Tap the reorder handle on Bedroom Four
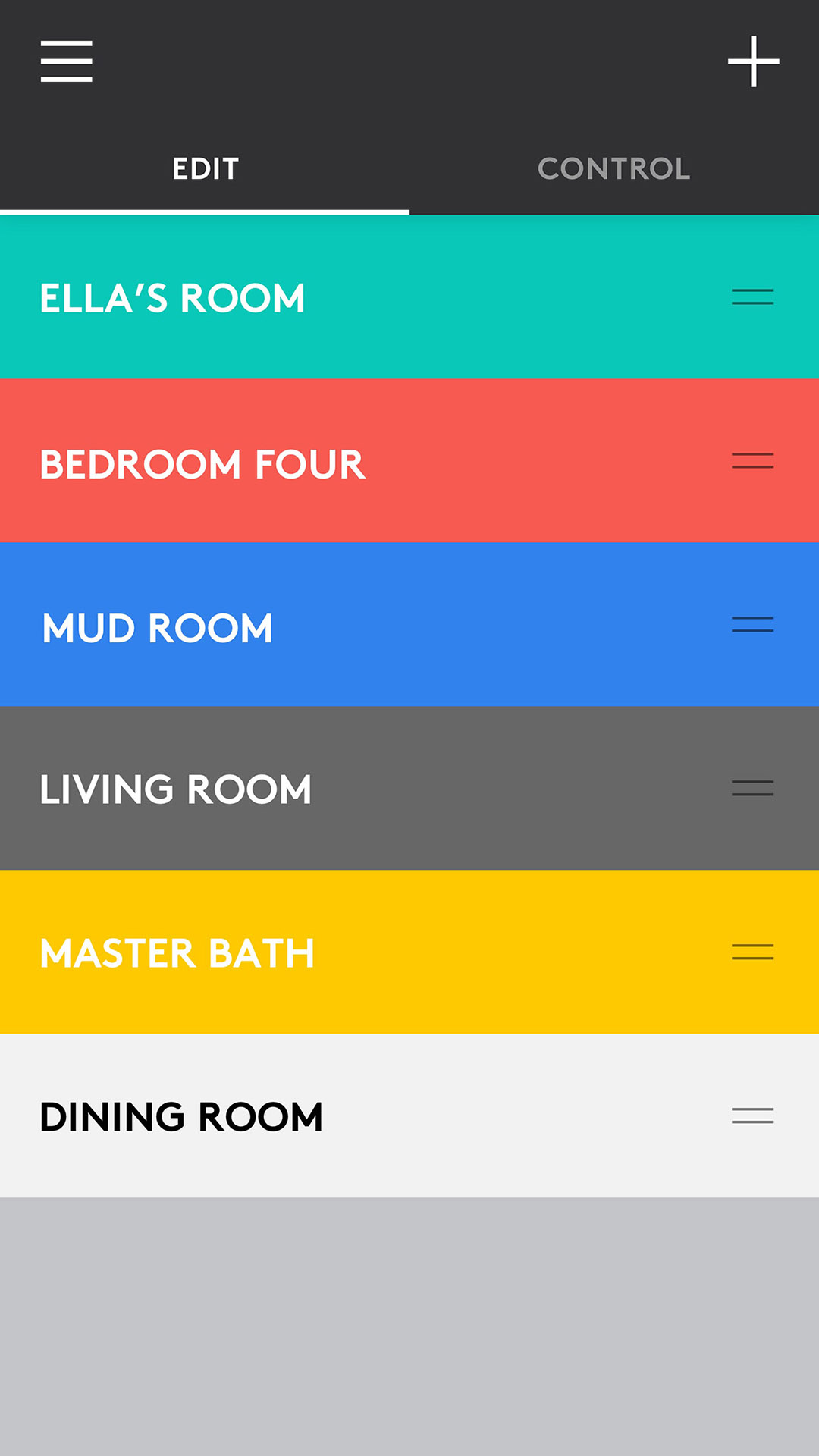This screenshot has width=819, height=1456. (752, 460)
